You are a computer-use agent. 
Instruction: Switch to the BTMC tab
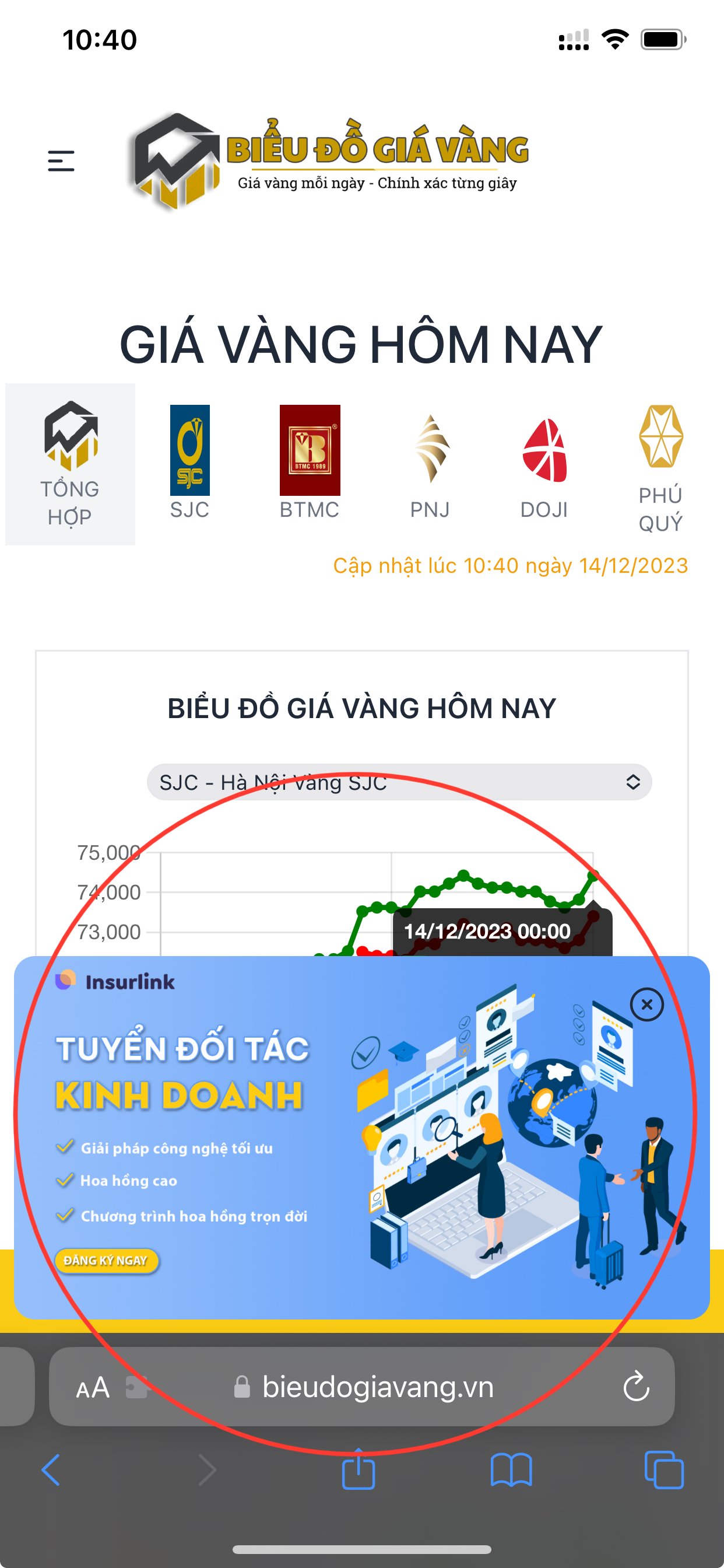click(310, 463)
